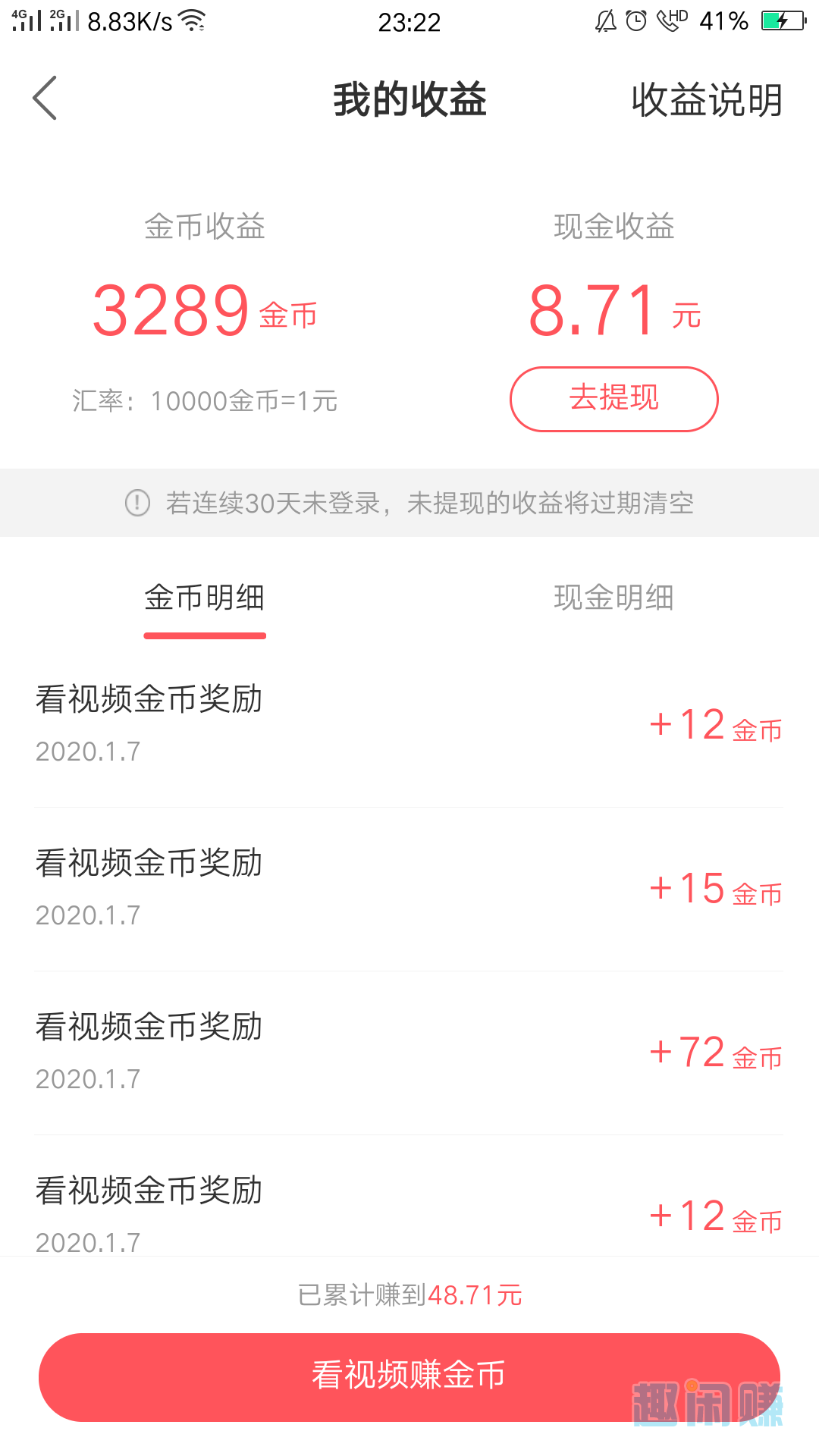This screenshot has height=1456, width=819.
Task: Select the 金币明细 tab
Action: pyautogui.click(x=205, y=598)
